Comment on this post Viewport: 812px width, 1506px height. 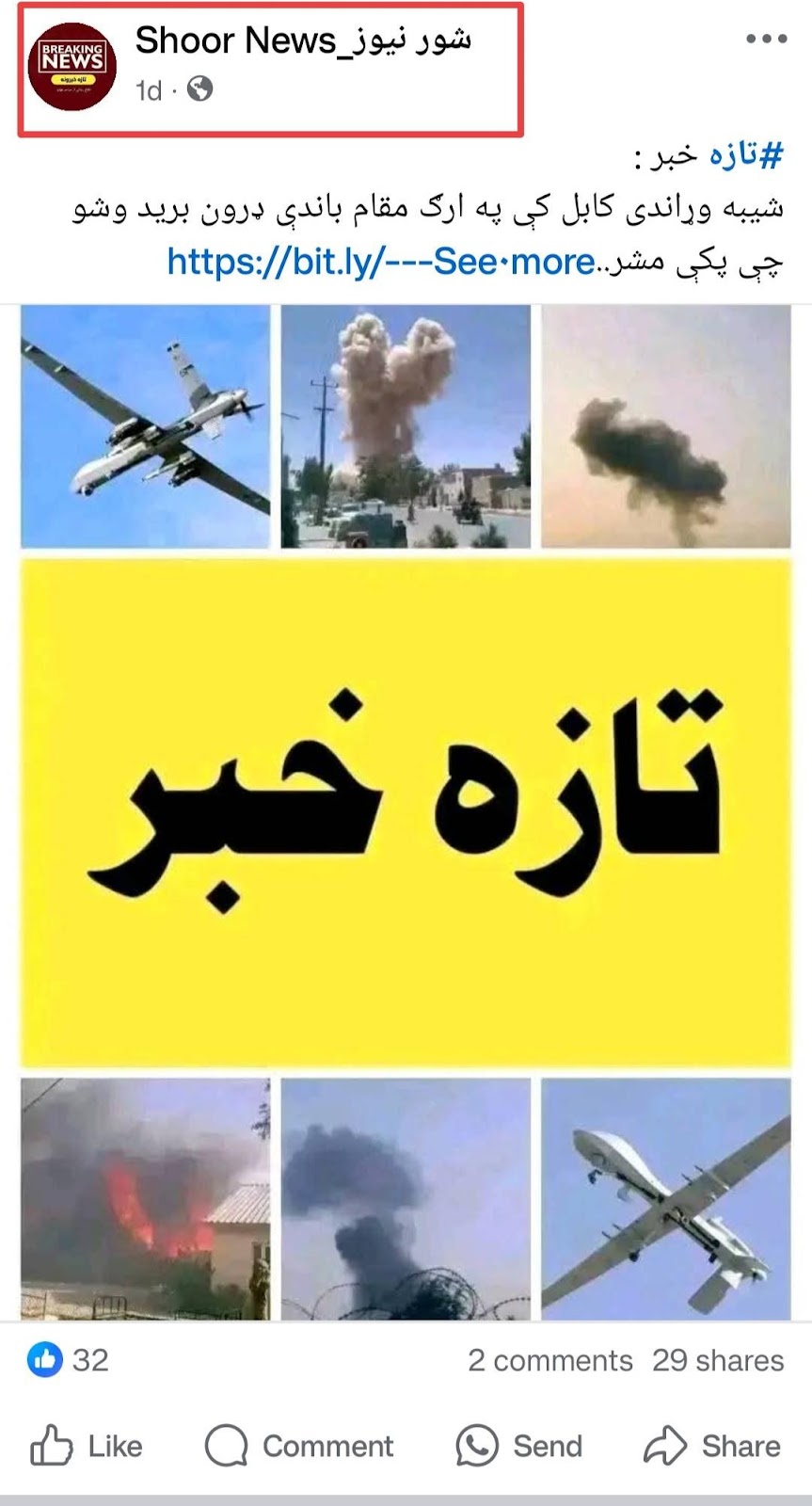pyautogui.click(x=299, y=1446)
